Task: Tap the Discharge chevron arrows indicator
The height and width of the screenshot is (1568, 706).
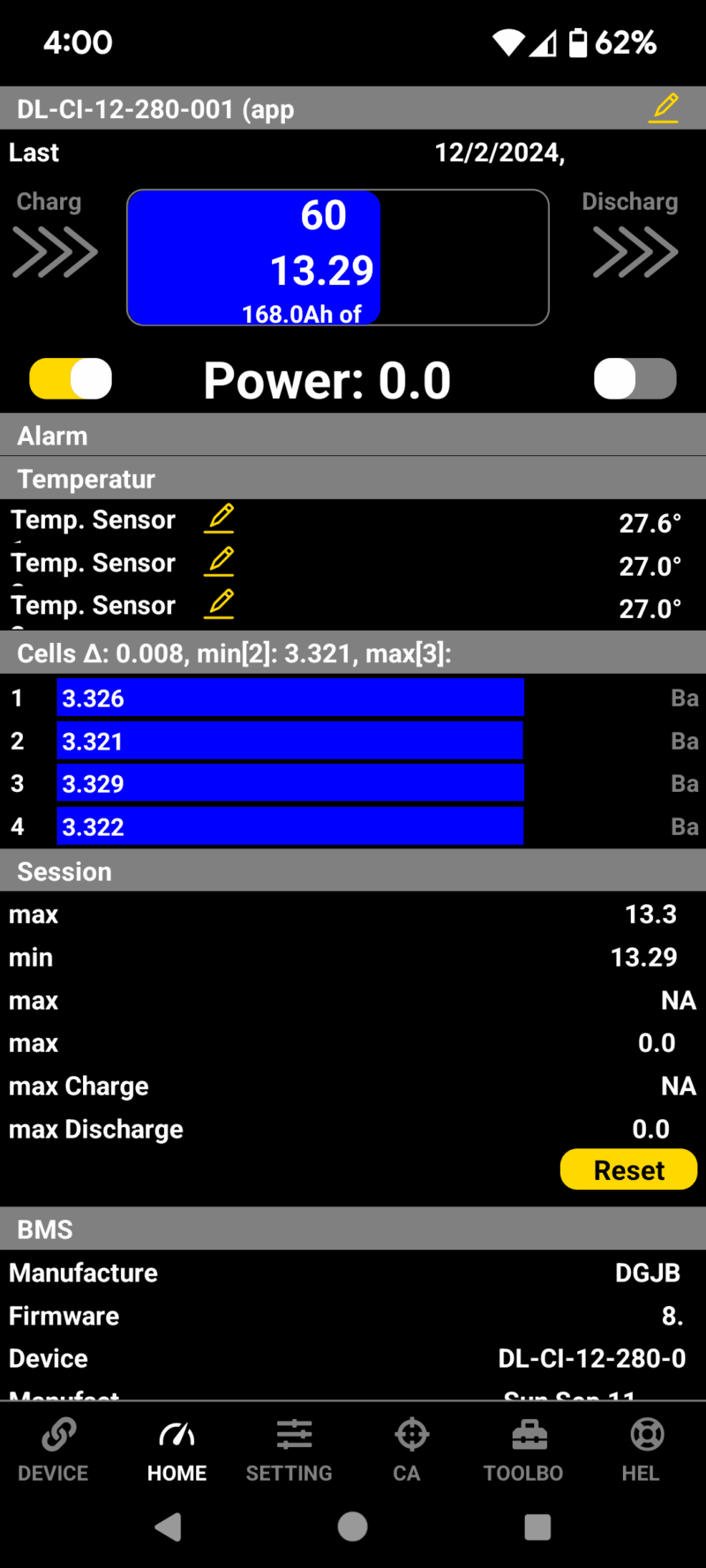Action: click(635, 251)
